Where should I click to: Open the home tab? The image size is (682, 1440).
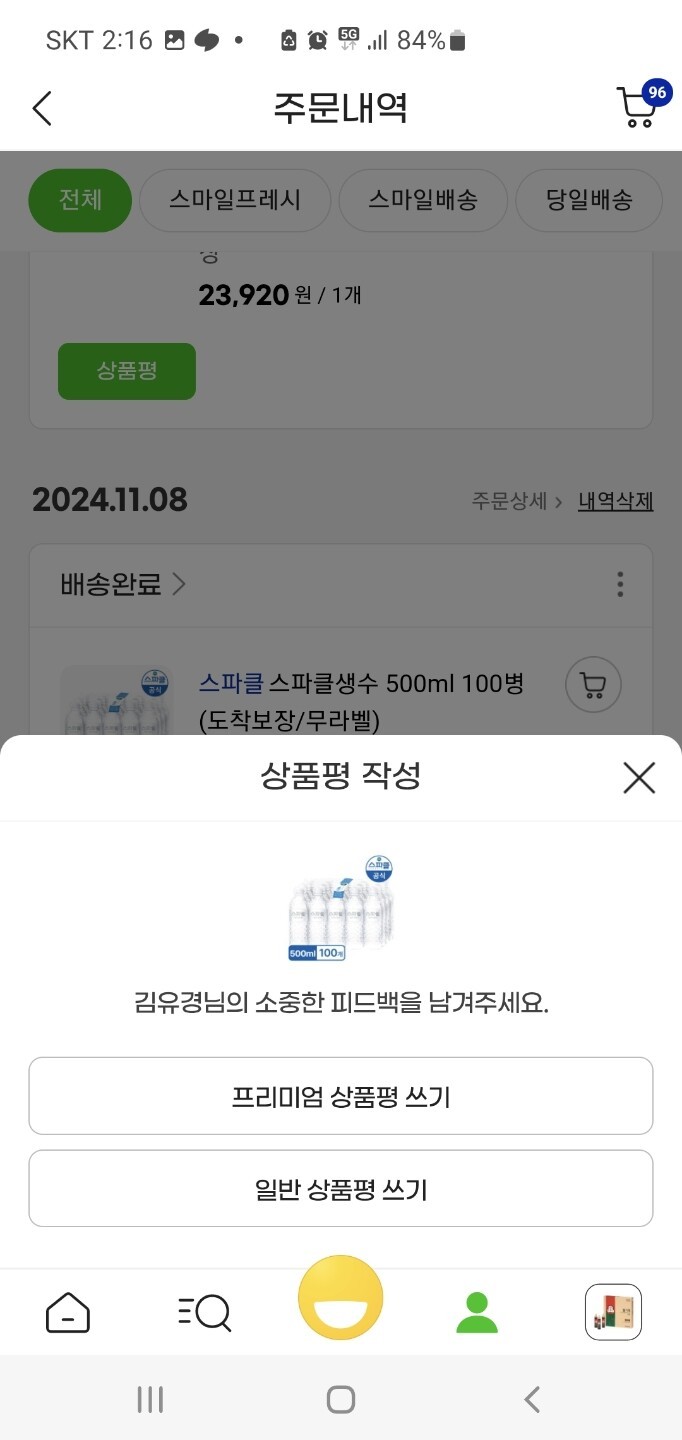(68, 1312)
